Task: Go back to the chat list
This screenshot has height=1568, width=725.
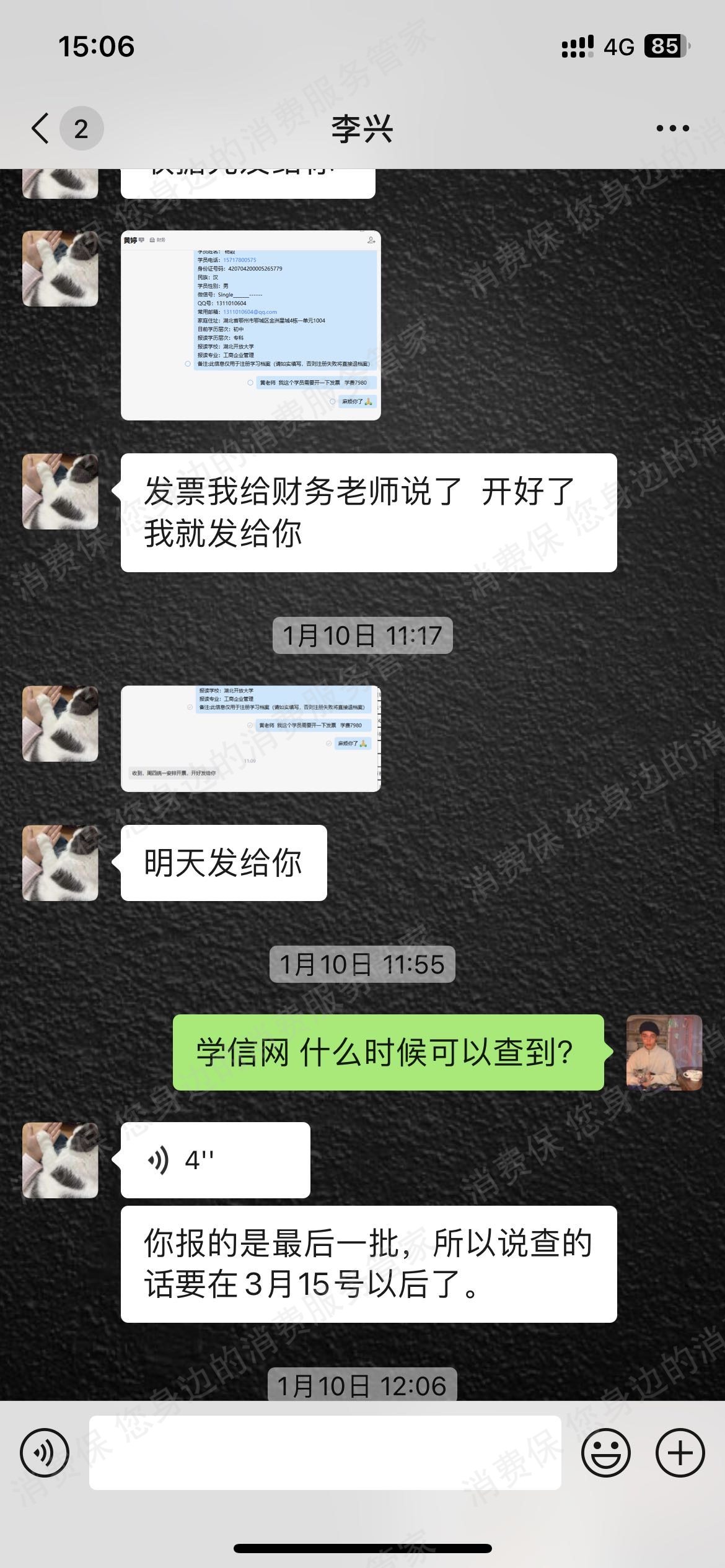Action: 41,129
